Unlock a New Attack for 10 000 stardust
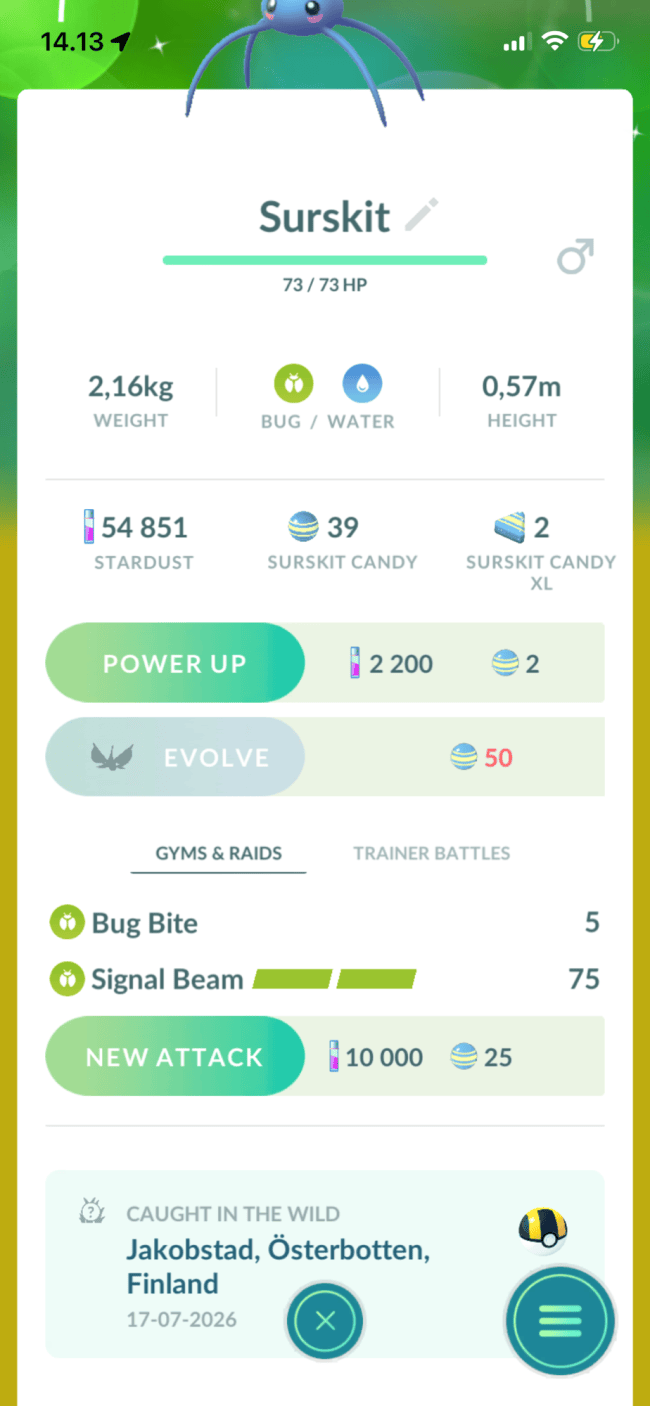Screen dimensions: 650x1406 pos(175,1056)
